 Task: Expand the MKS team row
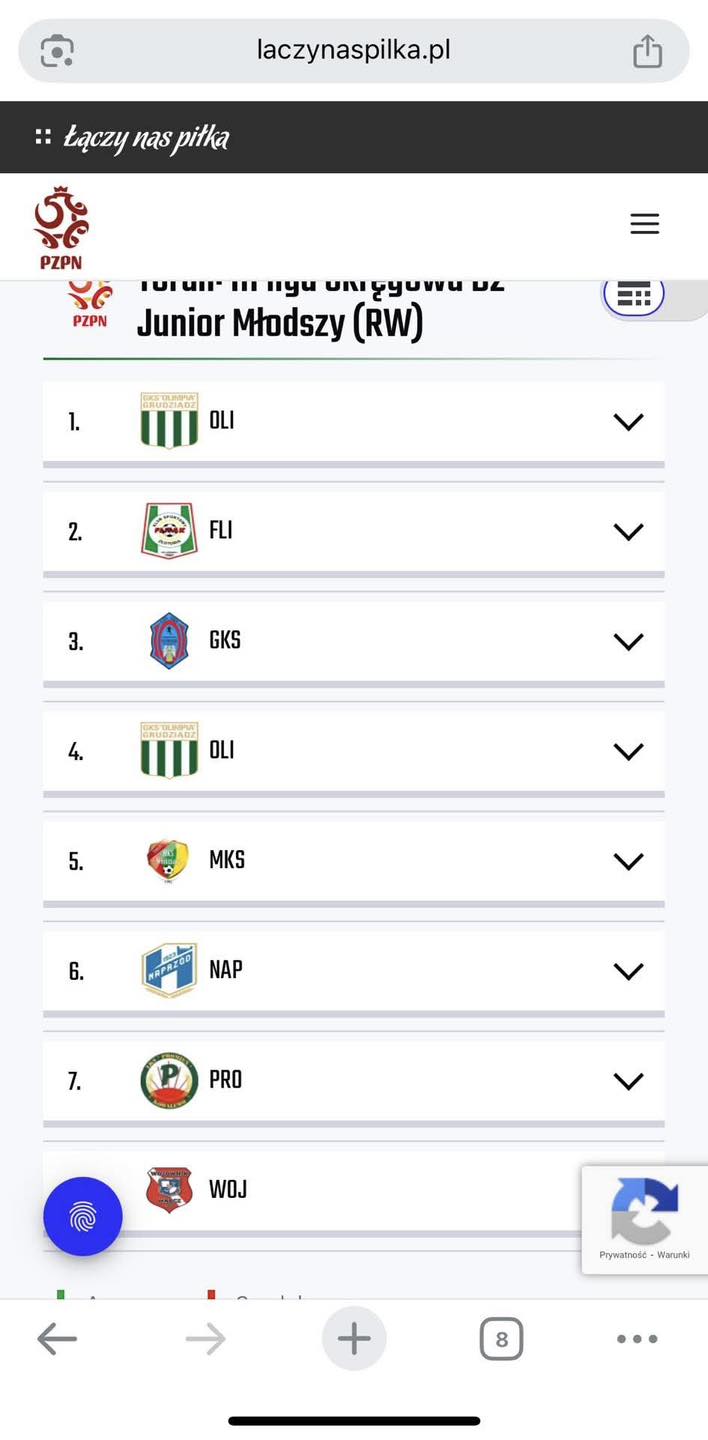coord(628,861)
